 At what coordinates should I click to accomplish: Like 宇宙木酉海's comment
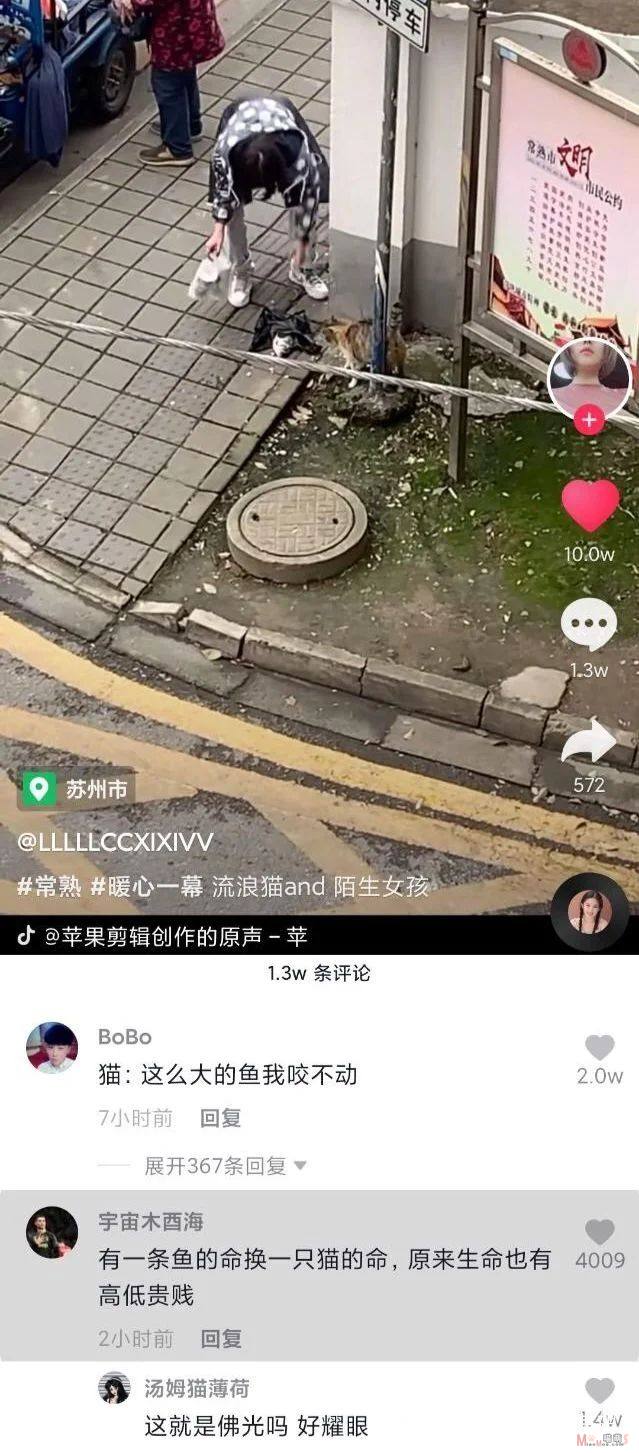(x=599, y=1233)
